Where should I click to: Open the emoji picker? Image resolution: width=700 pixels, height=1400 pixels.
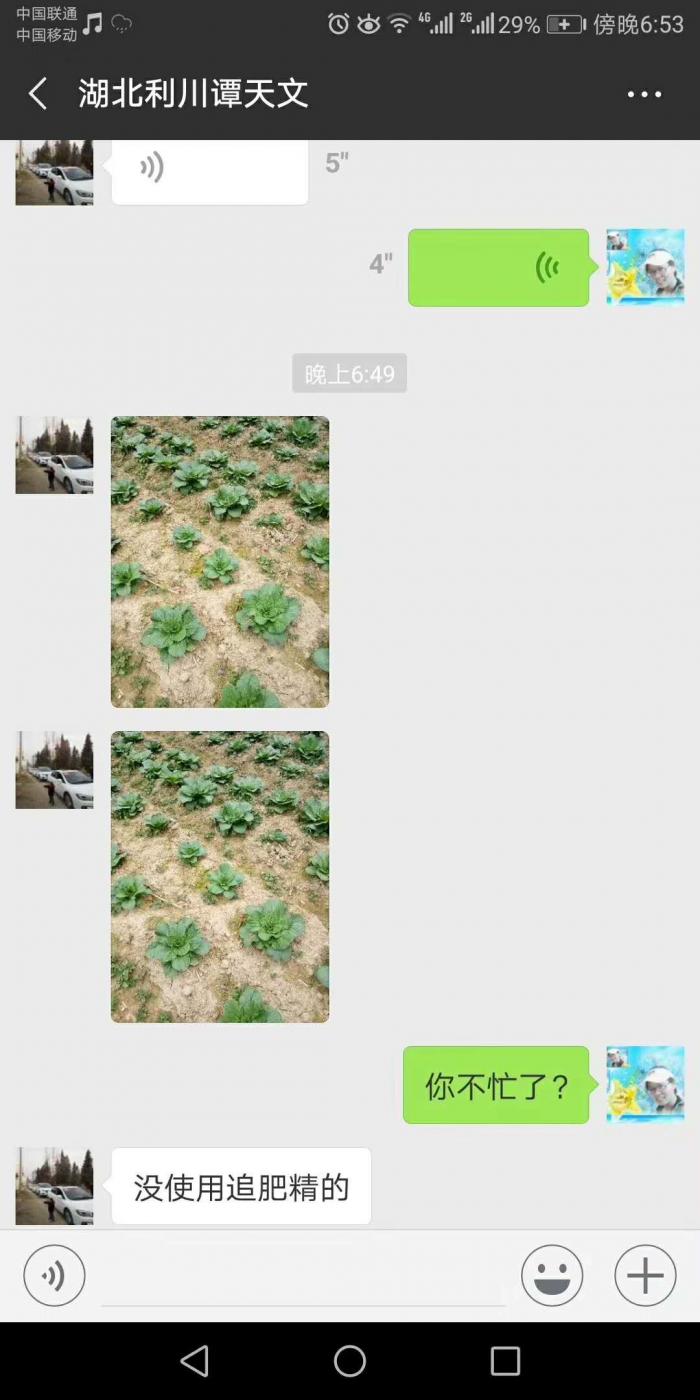[552, 1275]
